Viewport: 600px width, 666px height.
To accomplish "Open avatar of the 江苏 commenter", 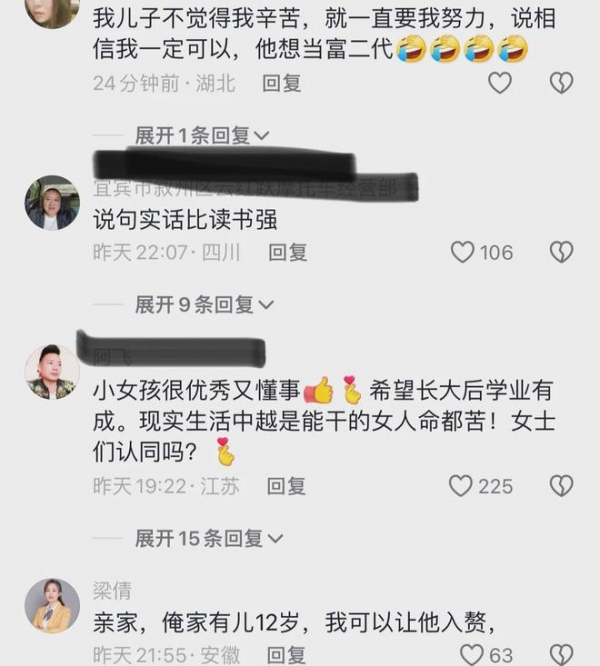I will pos(51,372).
